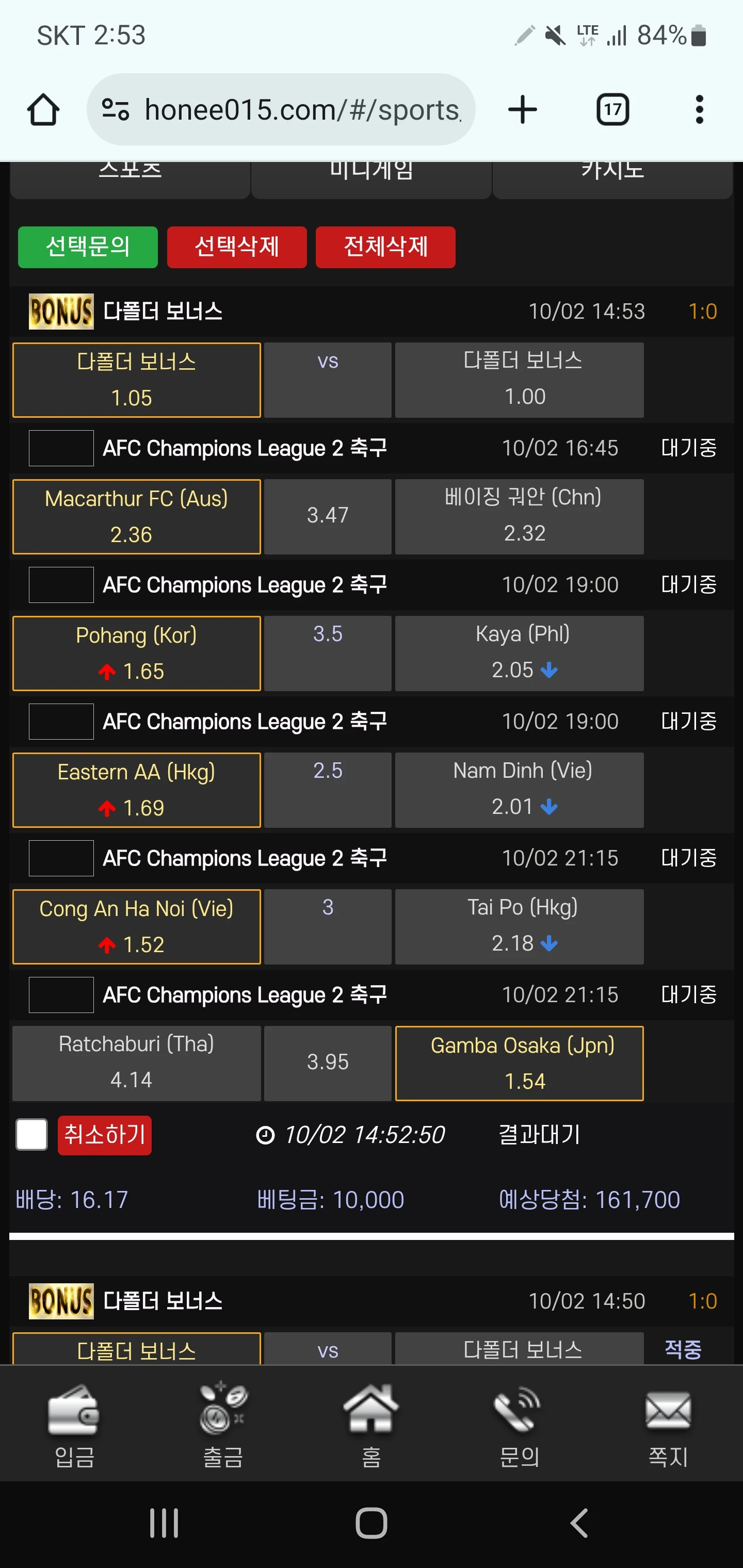743x1568 pixels.
Task: Go back using system back button
Action: coord(579,1523)
